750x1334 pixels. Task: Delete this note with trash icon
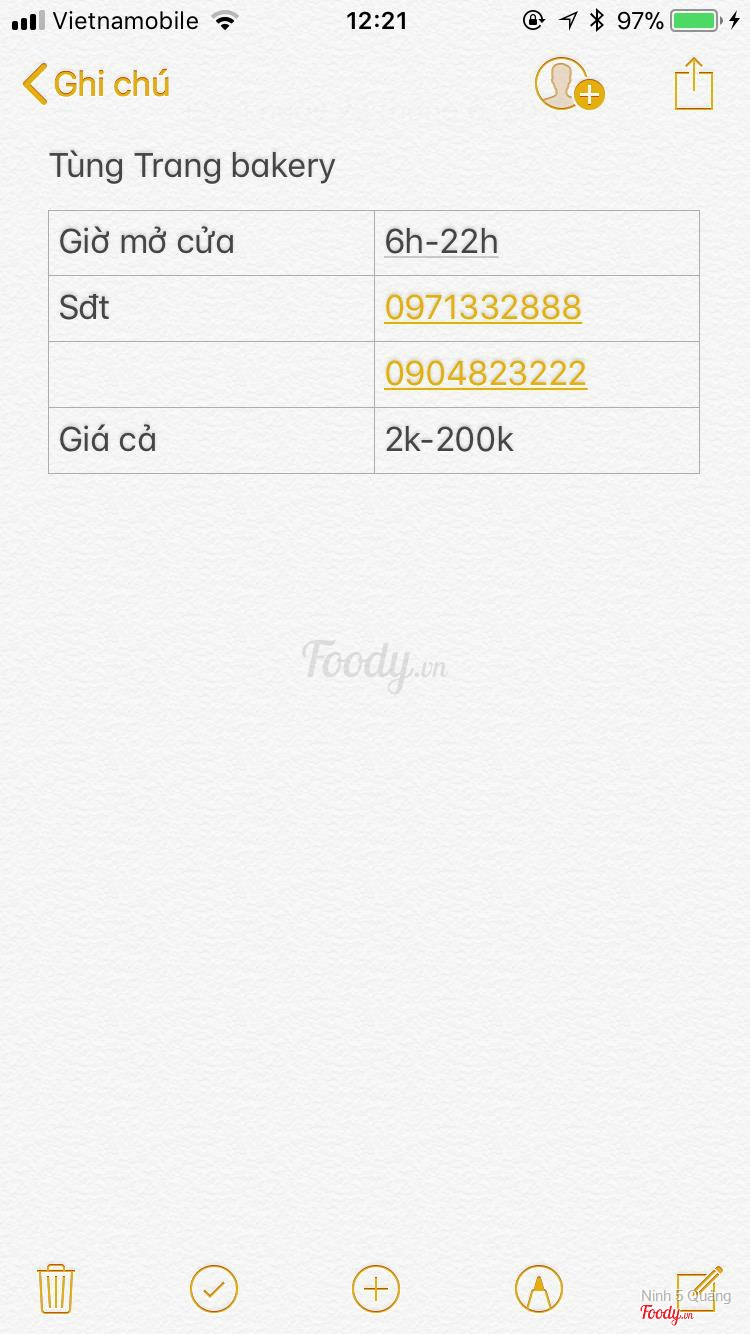[x=56, y=1288]
